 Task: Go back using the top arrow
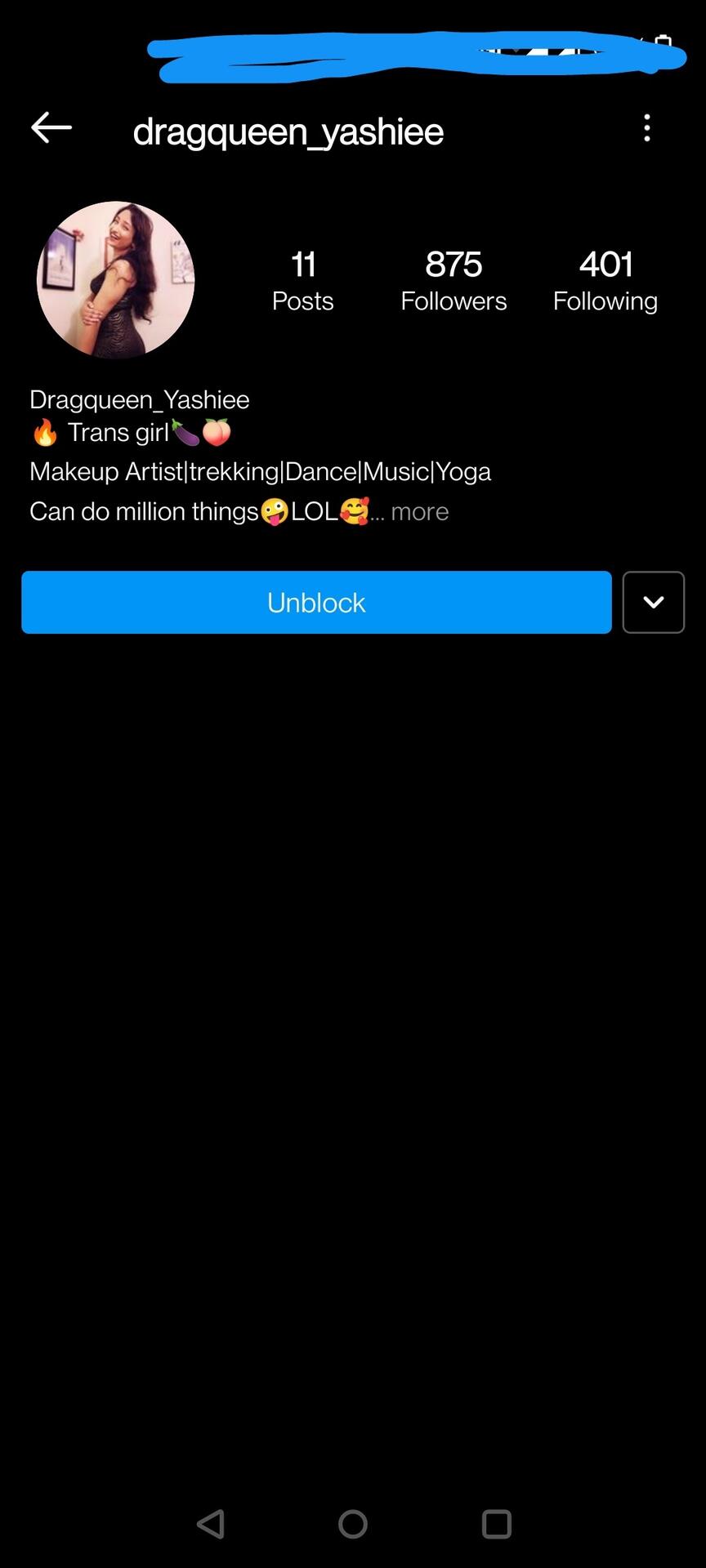(51, 128)
